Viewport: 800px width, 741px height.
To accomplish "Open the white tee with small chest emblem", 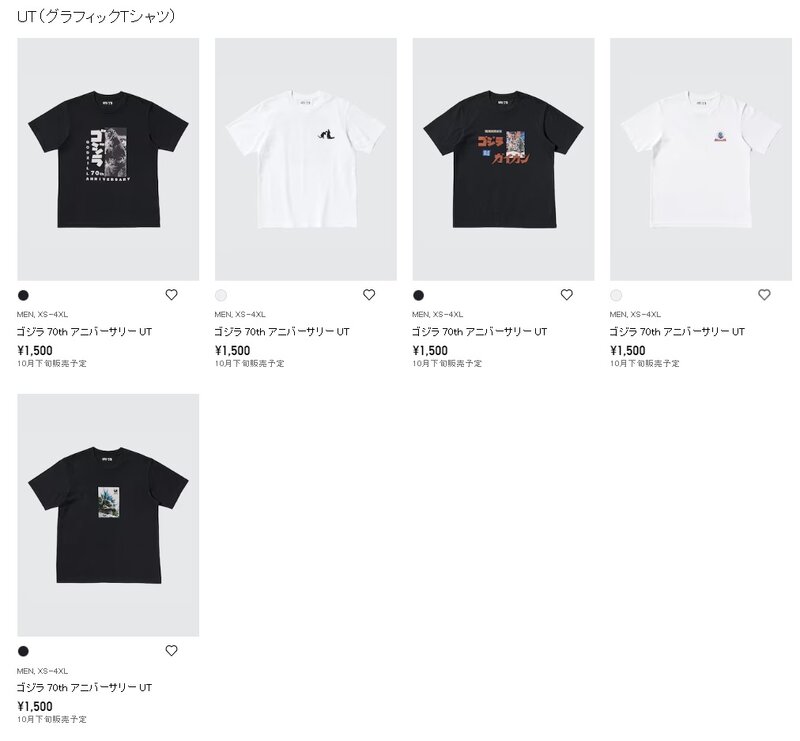I will [700, 160].
